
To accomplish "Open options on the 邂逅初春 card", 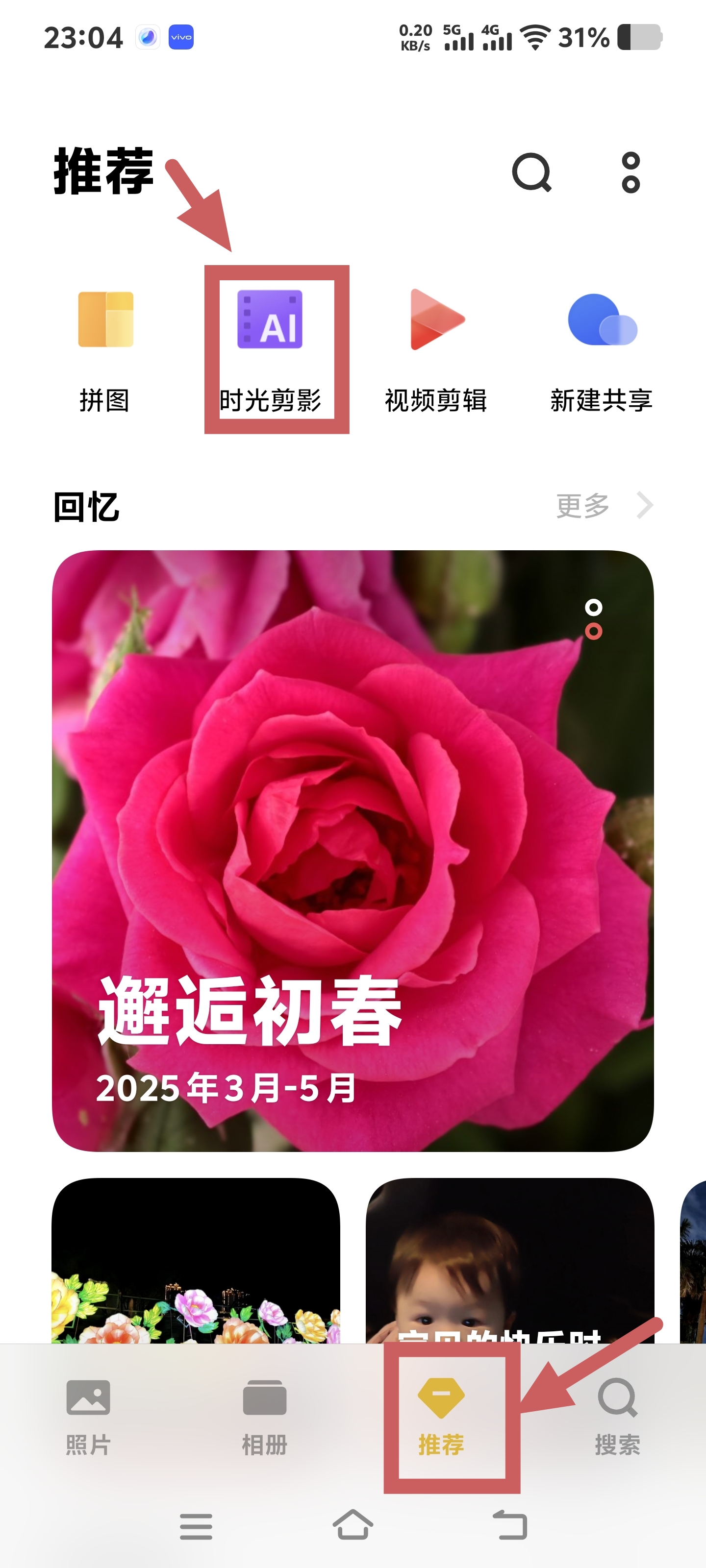I will 593,619.
